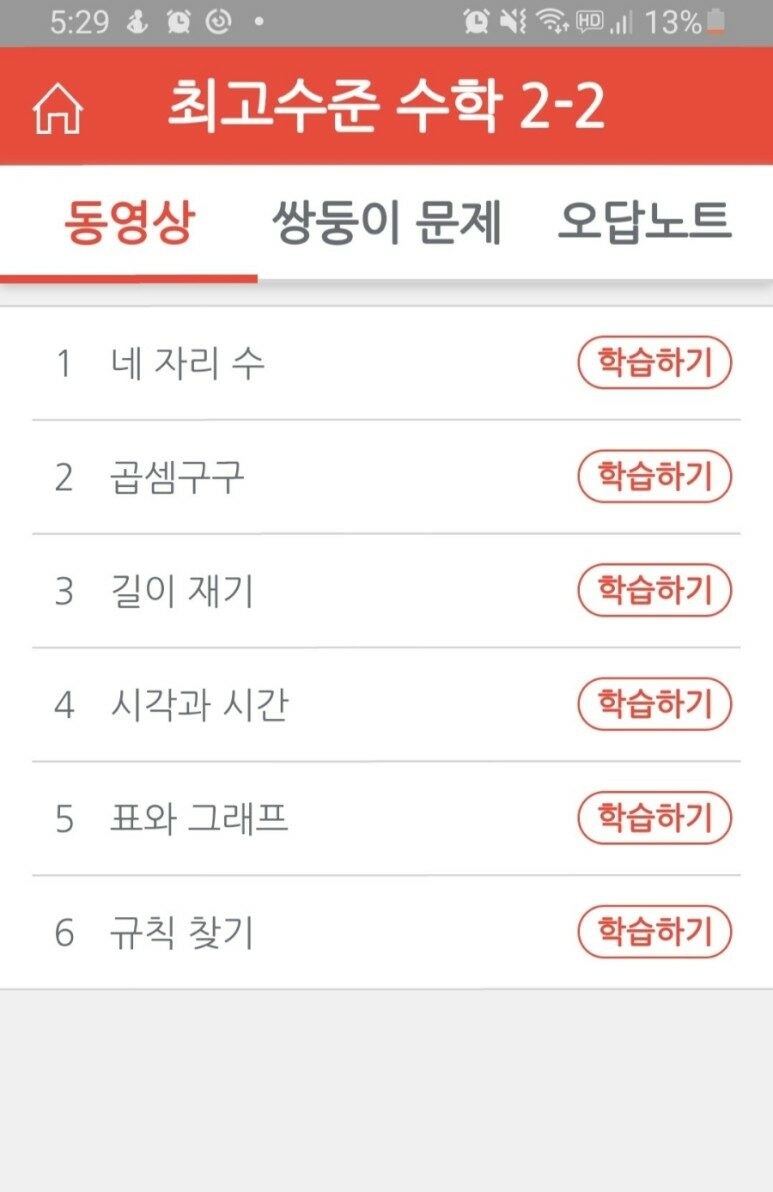Switch to the 쌍둥이 문제 tab
The height and width of the screenshot is (1192, 773).
pos(387,223)
